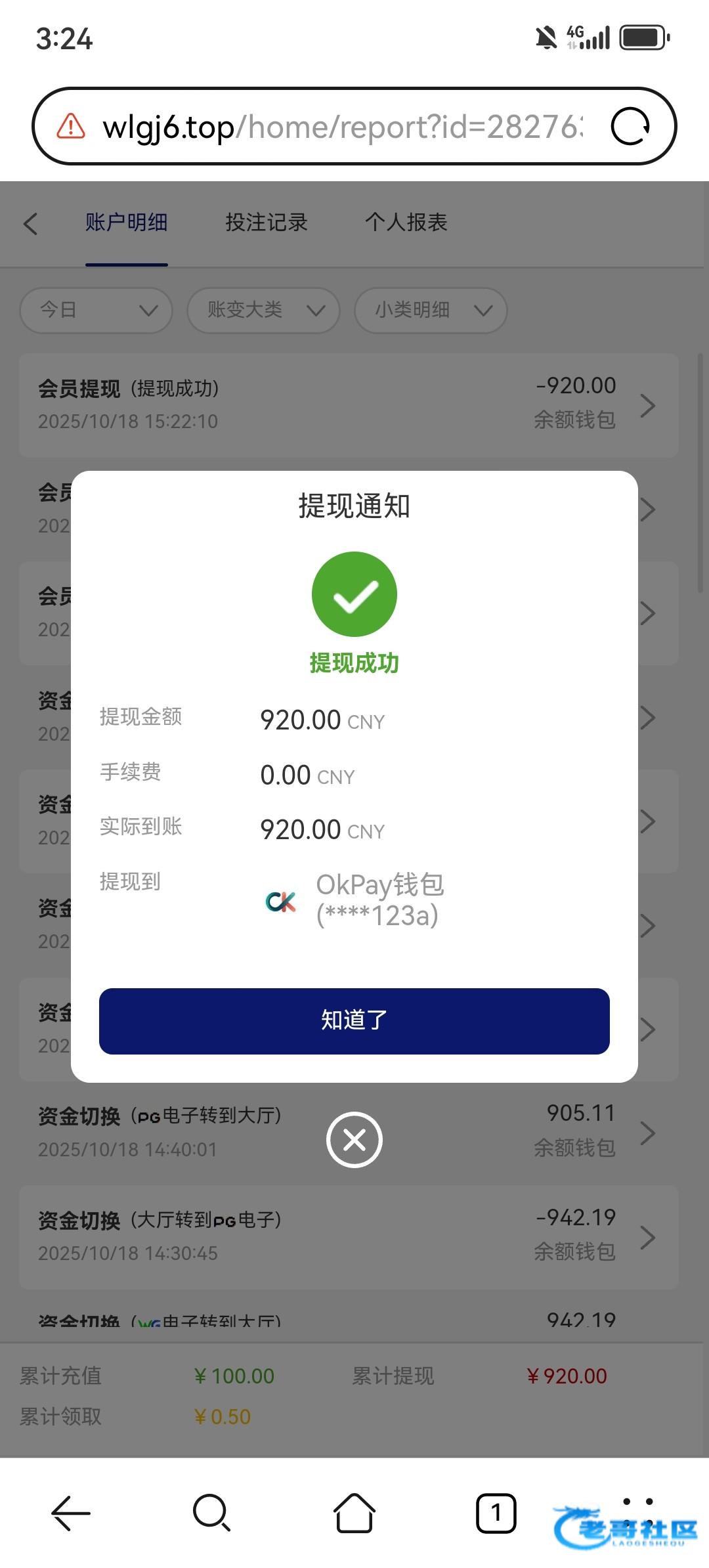Switch to the 个人报表 tab

point(406,223)
